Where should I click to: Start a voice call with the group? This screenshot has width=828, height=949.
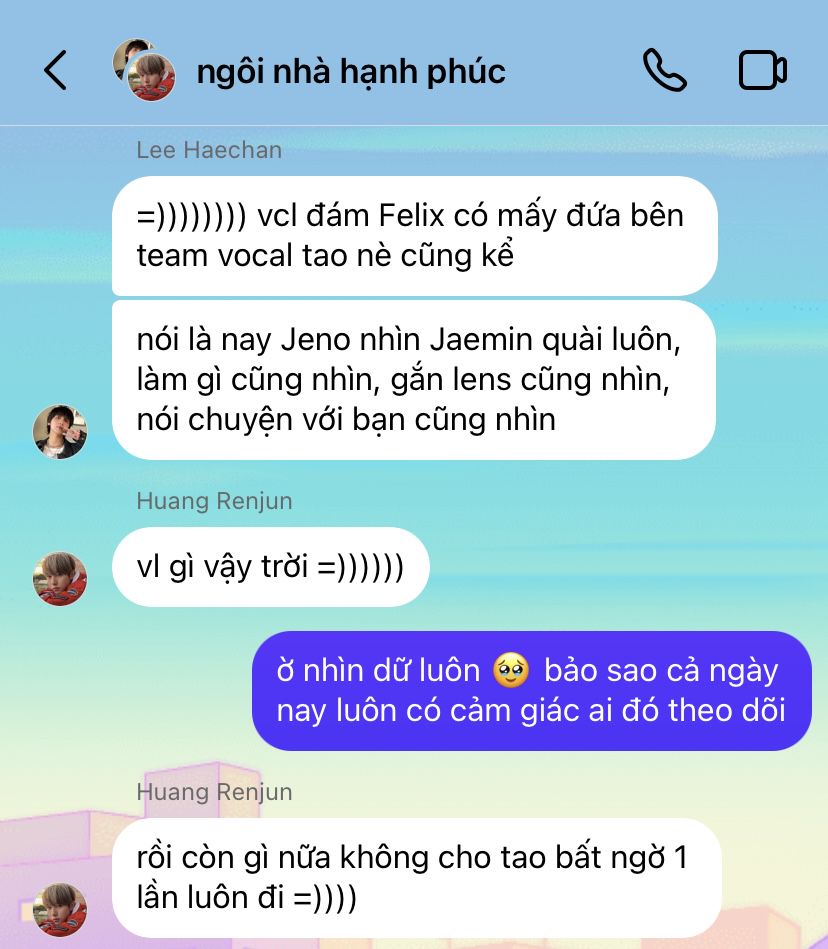[664, 71]
